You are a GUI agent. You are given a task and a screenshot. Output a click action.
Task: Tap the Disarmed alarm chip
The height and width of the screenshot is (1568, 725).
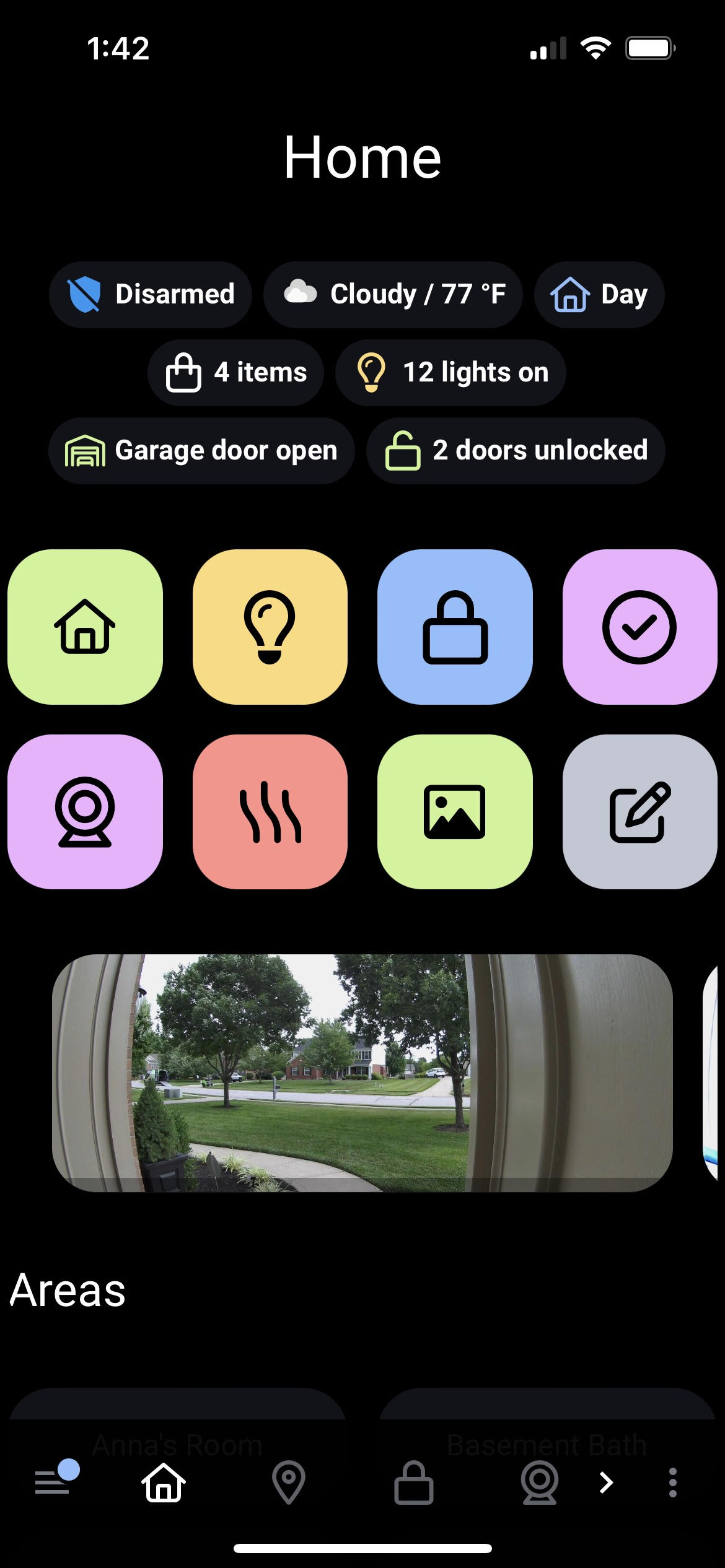pyautogui.click(x=151, y=294)
